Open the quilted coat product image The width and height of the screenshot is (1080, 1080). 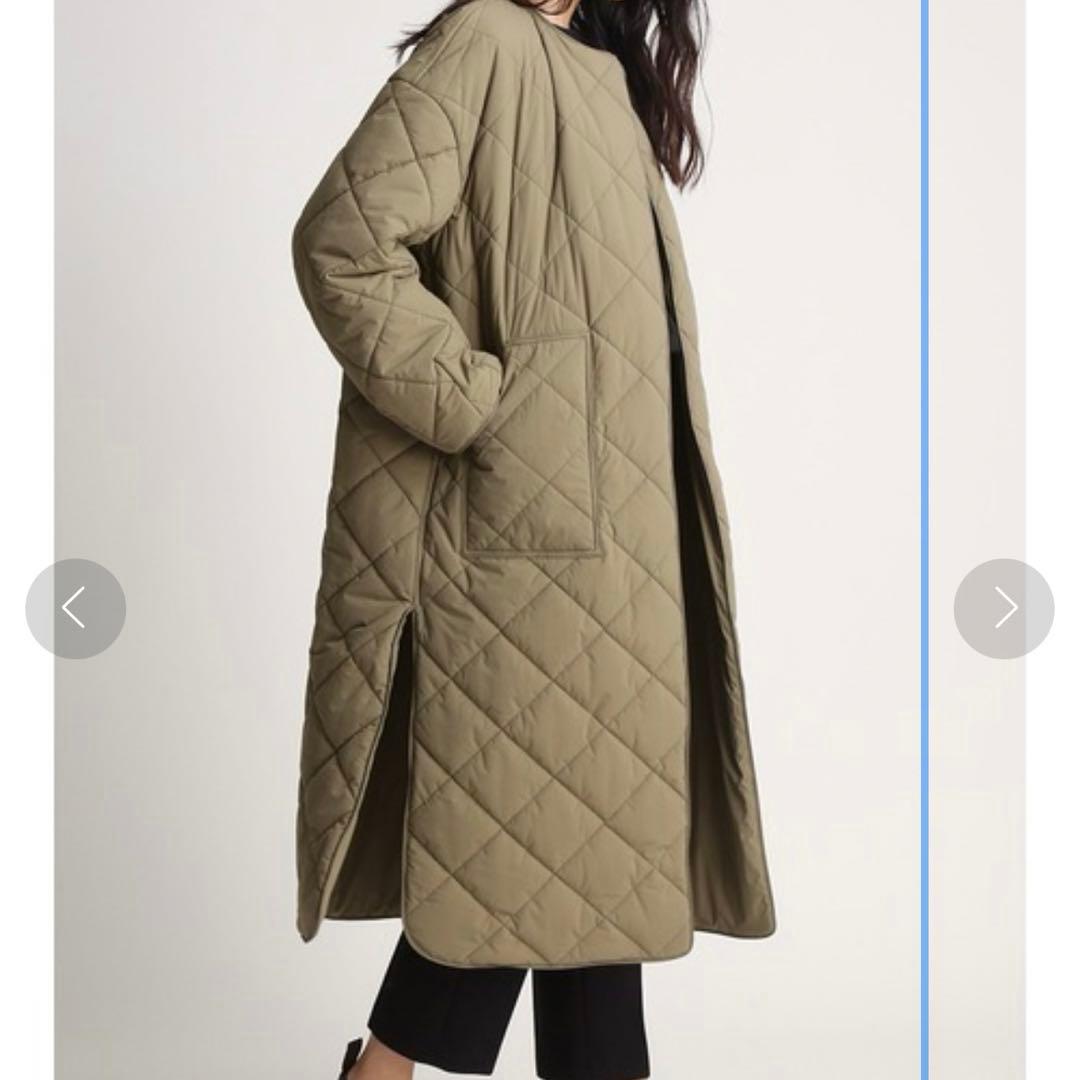point(530,500)
